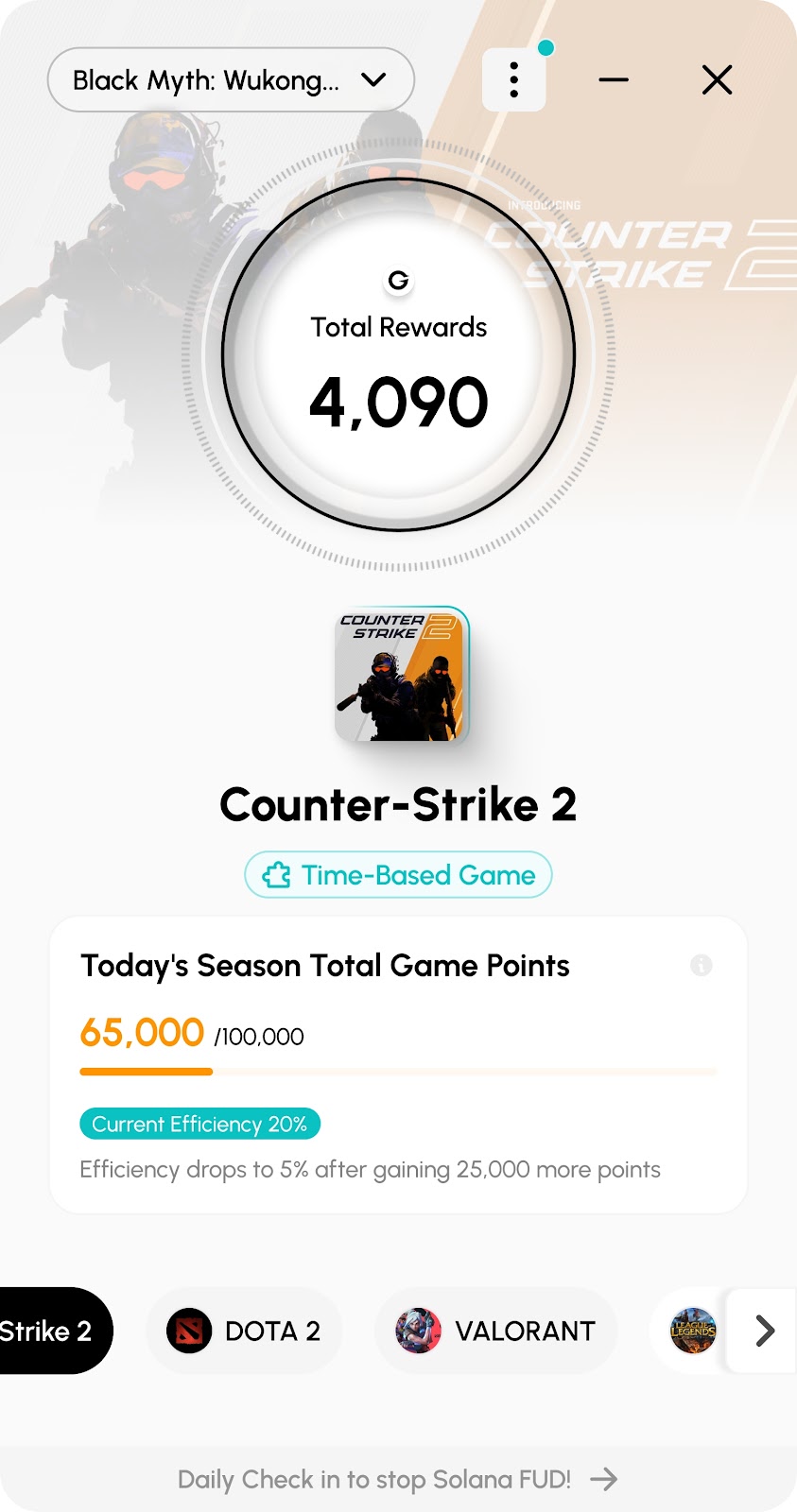The image size is (797, 1512).
Task: Tap the Time-Based Game chip
Action: tap(398, 875)
